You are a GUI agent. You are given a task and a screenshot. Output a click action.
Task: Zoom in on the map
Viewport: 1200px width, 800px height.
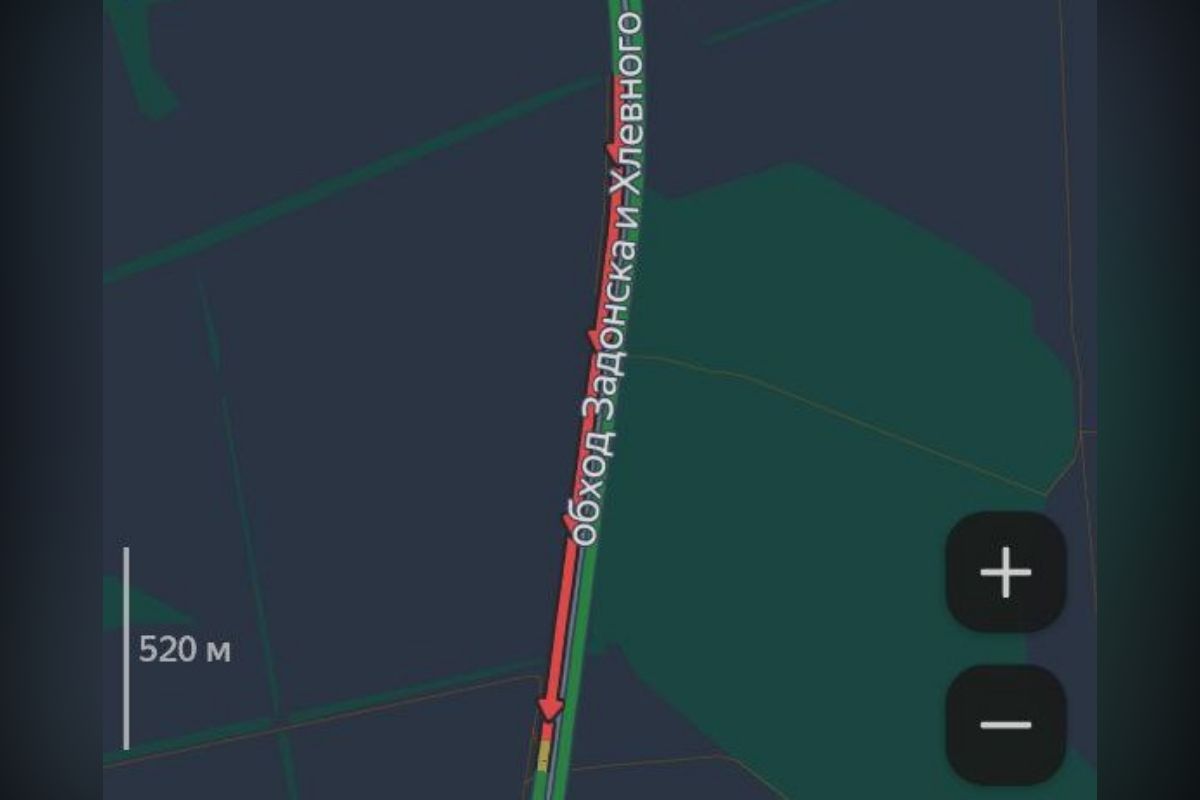click(x=1005, y=573)
